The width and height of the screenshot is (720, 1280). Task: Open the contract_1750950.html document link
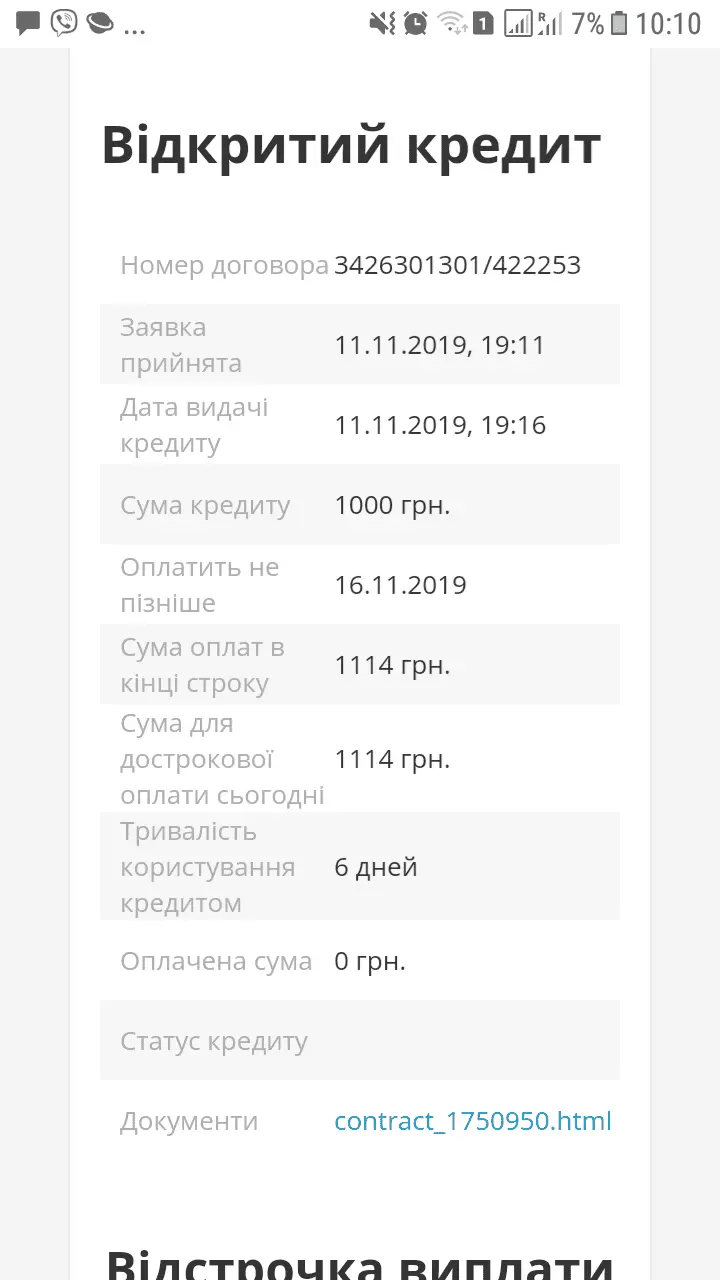point(472,1121)
